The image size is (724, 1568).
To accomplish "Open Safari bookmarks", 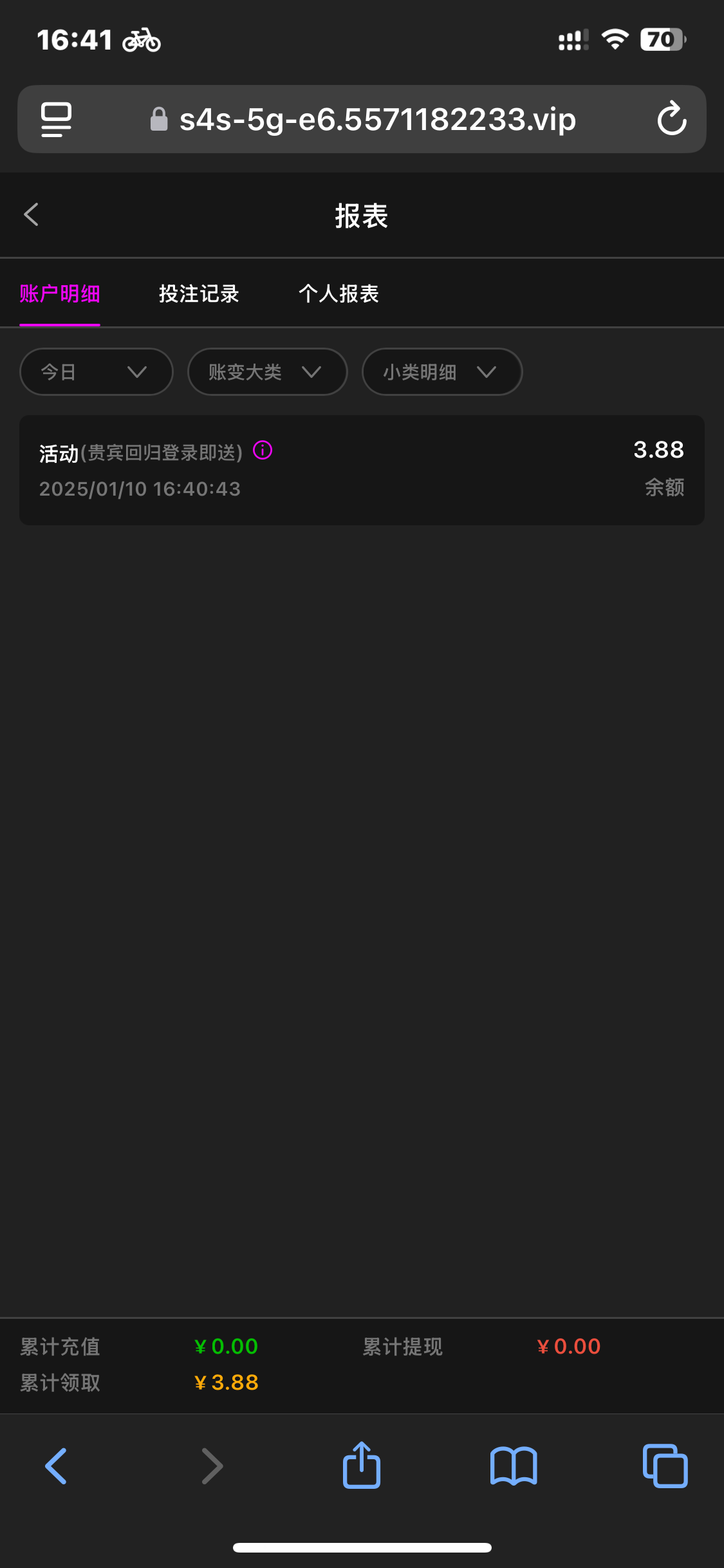I will 513,1466.
